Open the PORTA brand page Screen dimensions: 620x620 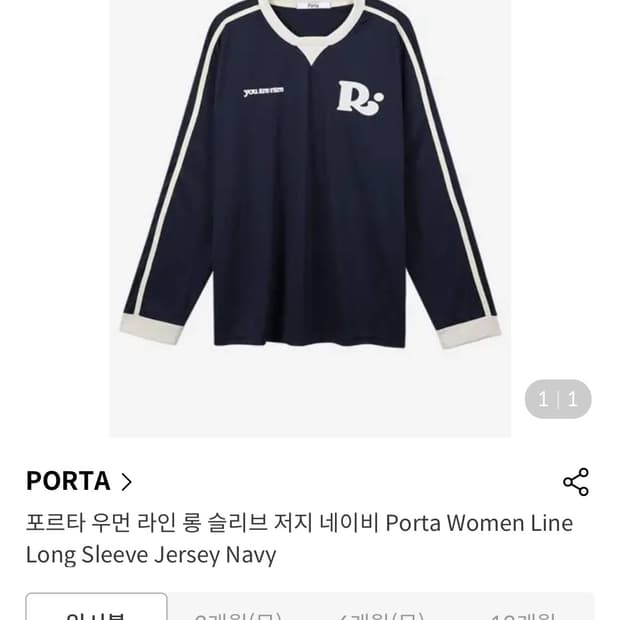click(79, 481)
